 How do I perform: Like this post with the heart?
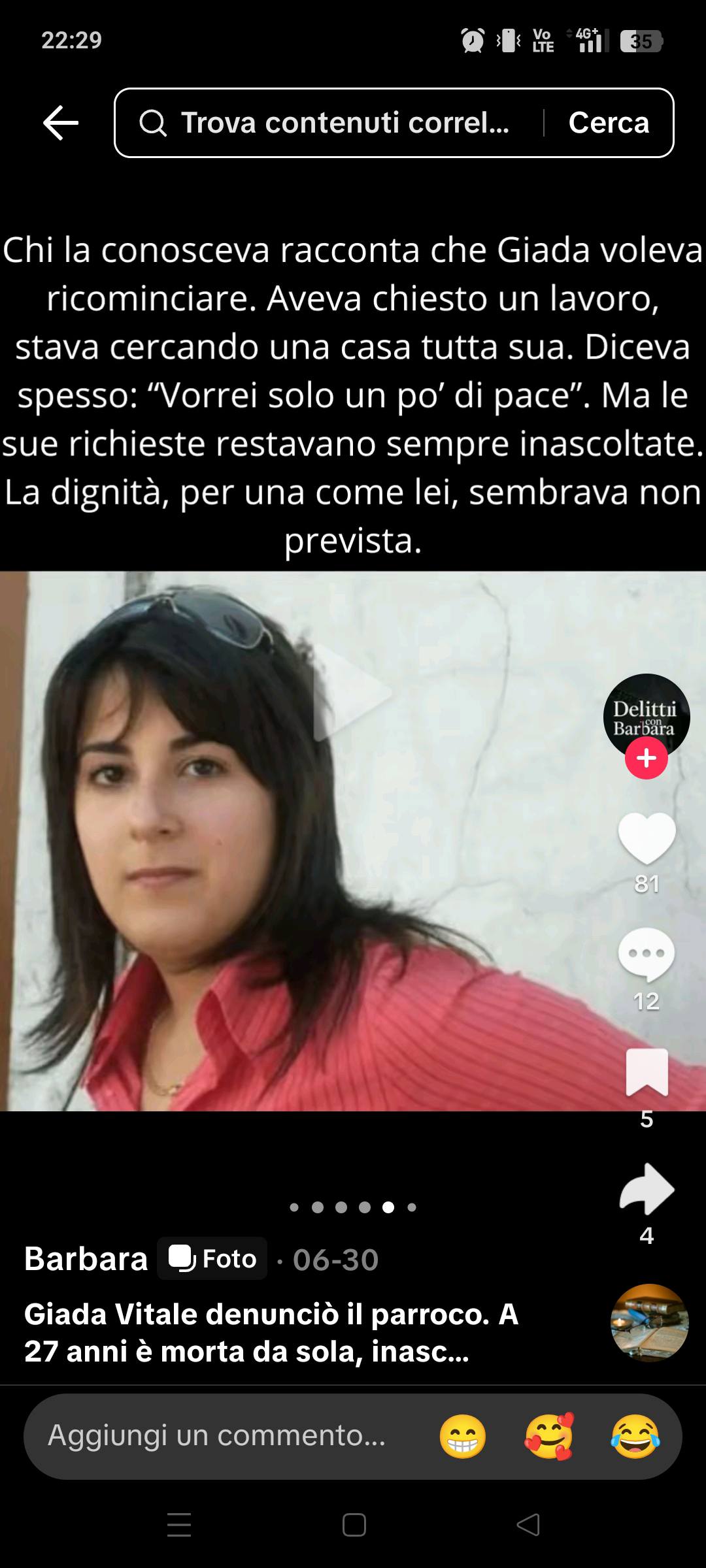point(646,839)
